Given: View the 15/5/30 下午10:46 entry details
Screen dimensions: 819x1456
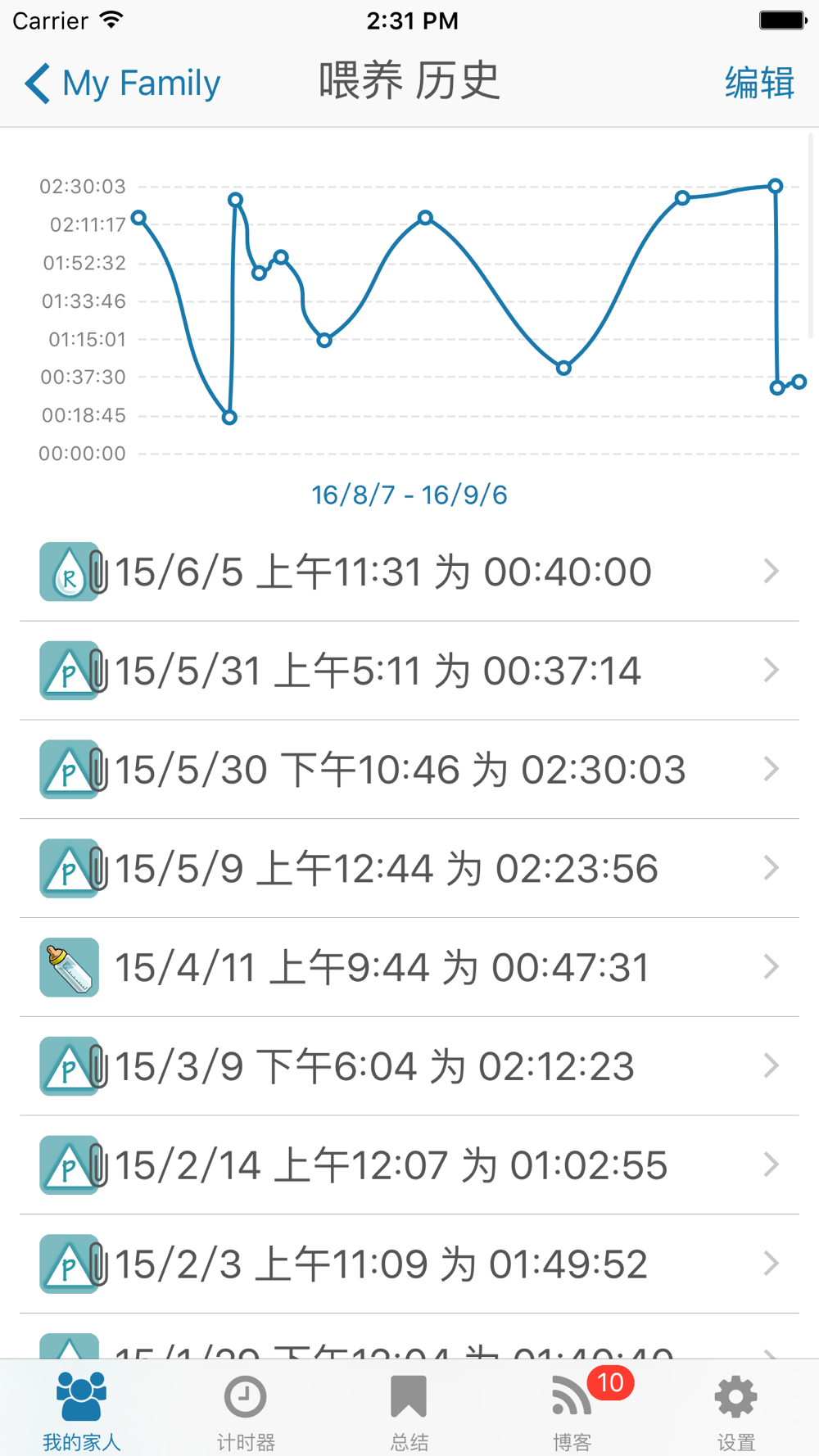Looking at the screenshot, I should click(x=409, y=770).
